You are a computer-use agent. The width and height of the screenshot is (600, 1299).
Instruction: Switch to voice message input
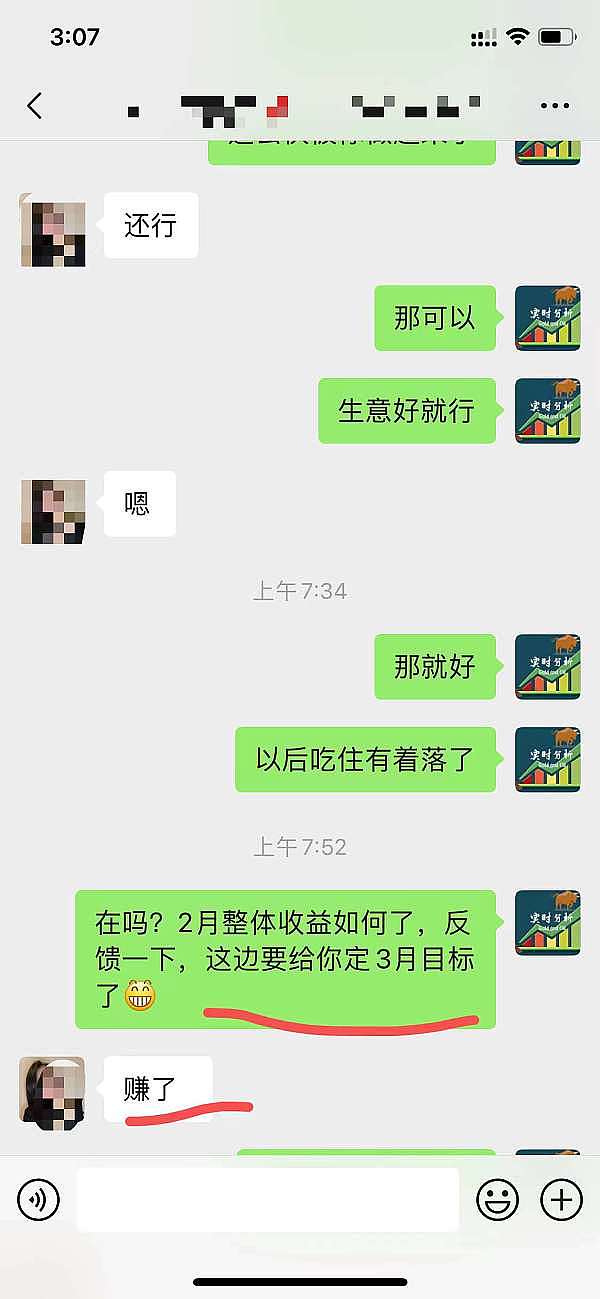coord(39,1199)
